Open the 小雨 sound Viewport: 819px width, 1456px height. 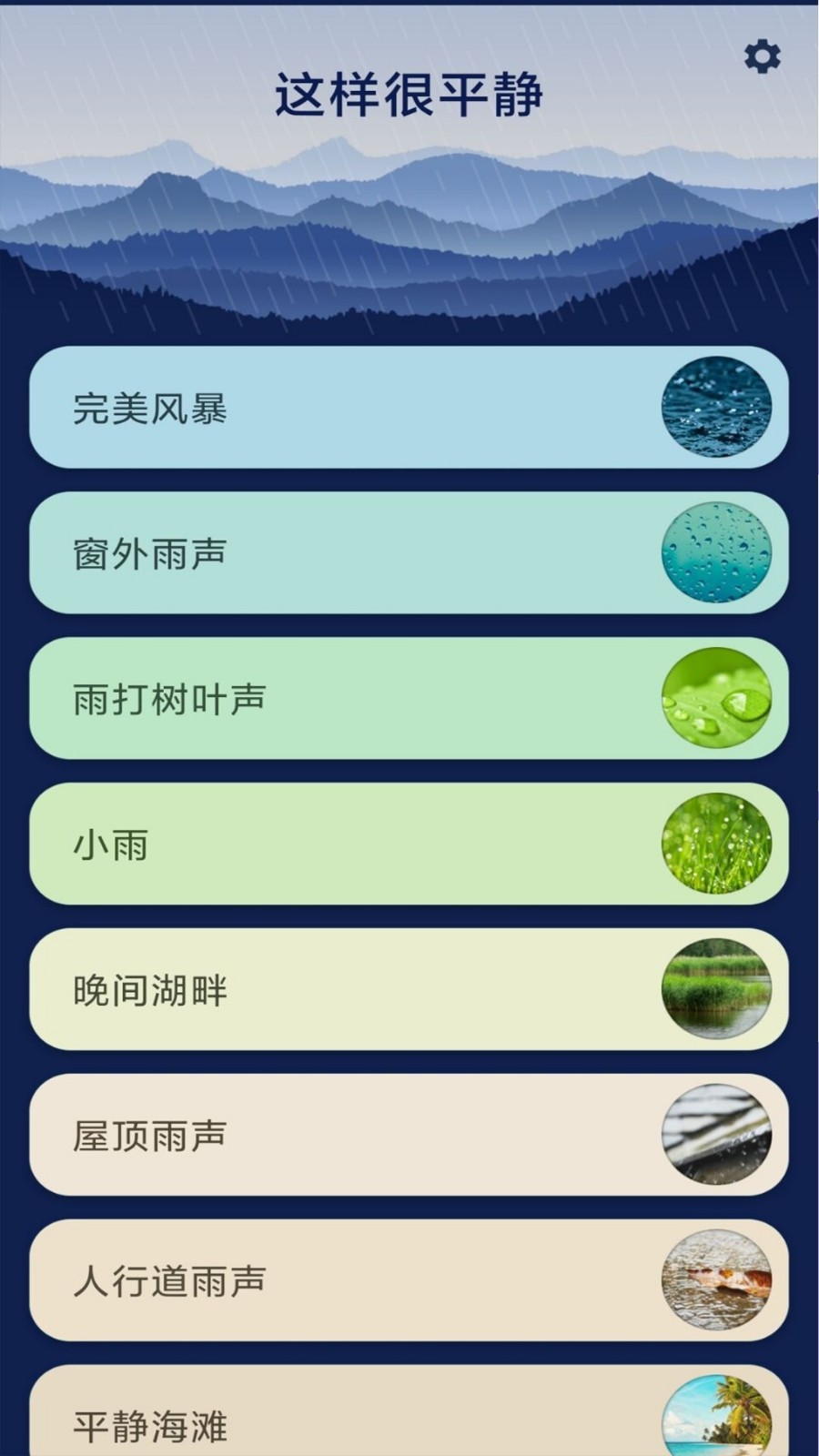click(364, 844)
